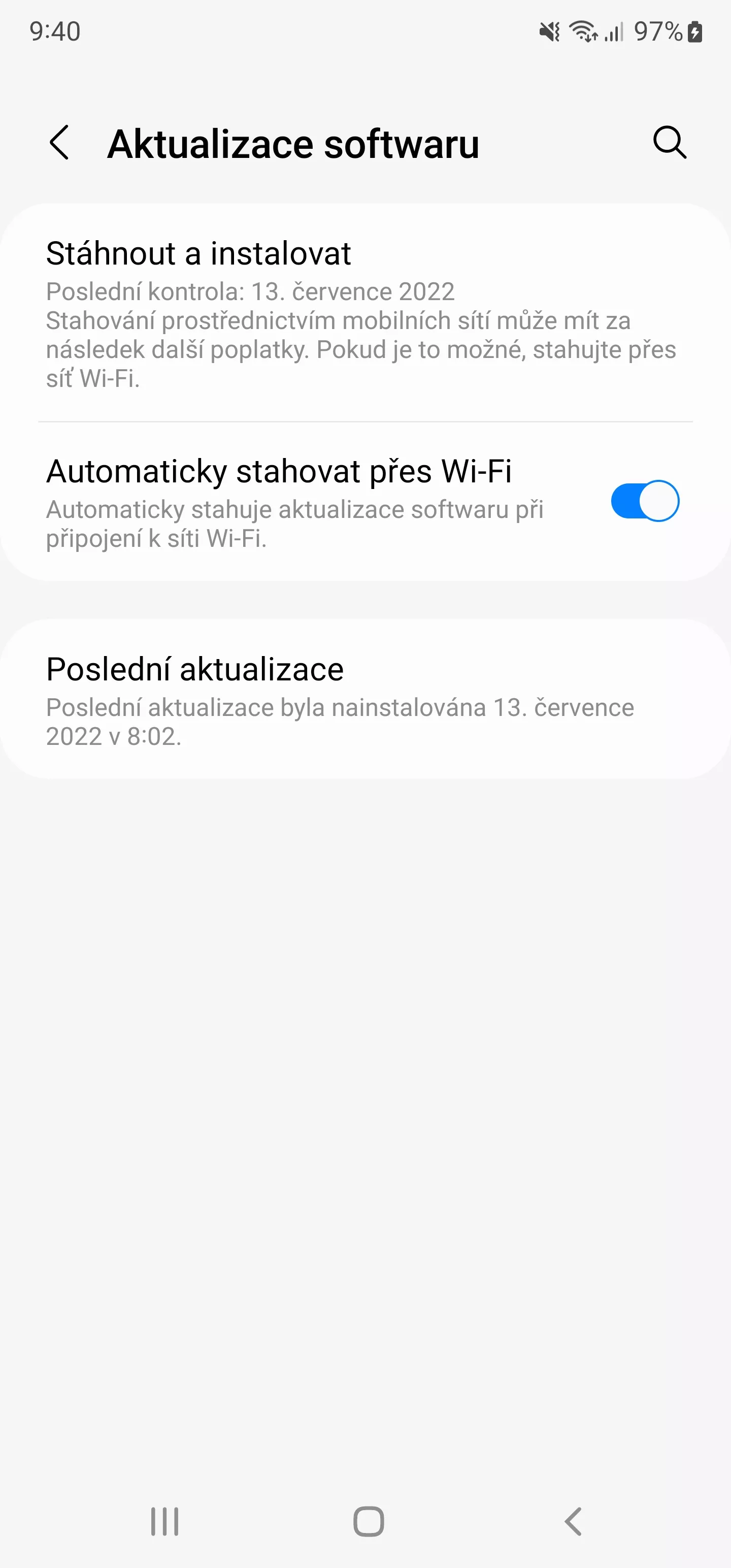Show recent apps from navigation bar
The height and width of the screenshot is (1568, 731).
165,1522
